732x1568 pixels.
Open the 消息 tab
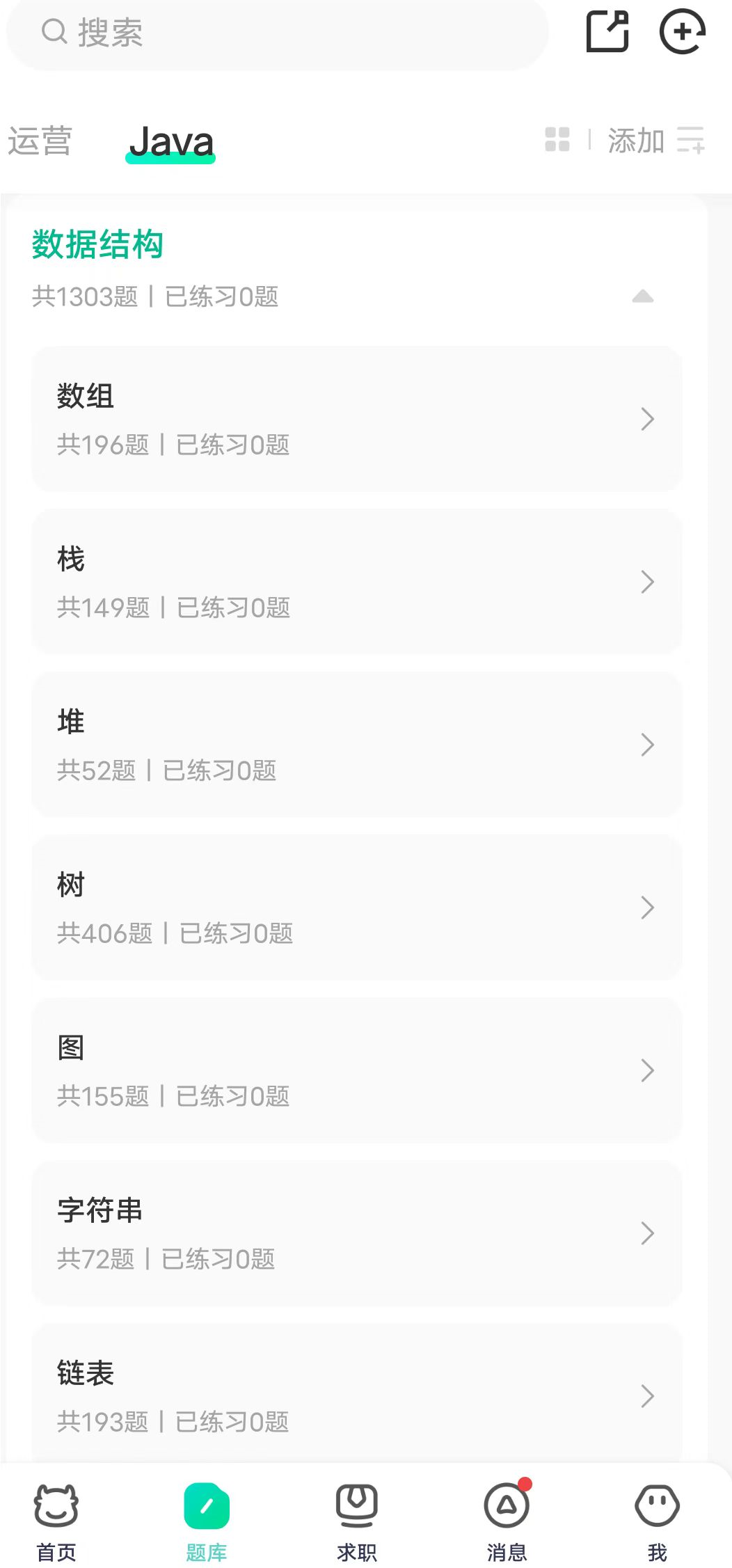507,1521
